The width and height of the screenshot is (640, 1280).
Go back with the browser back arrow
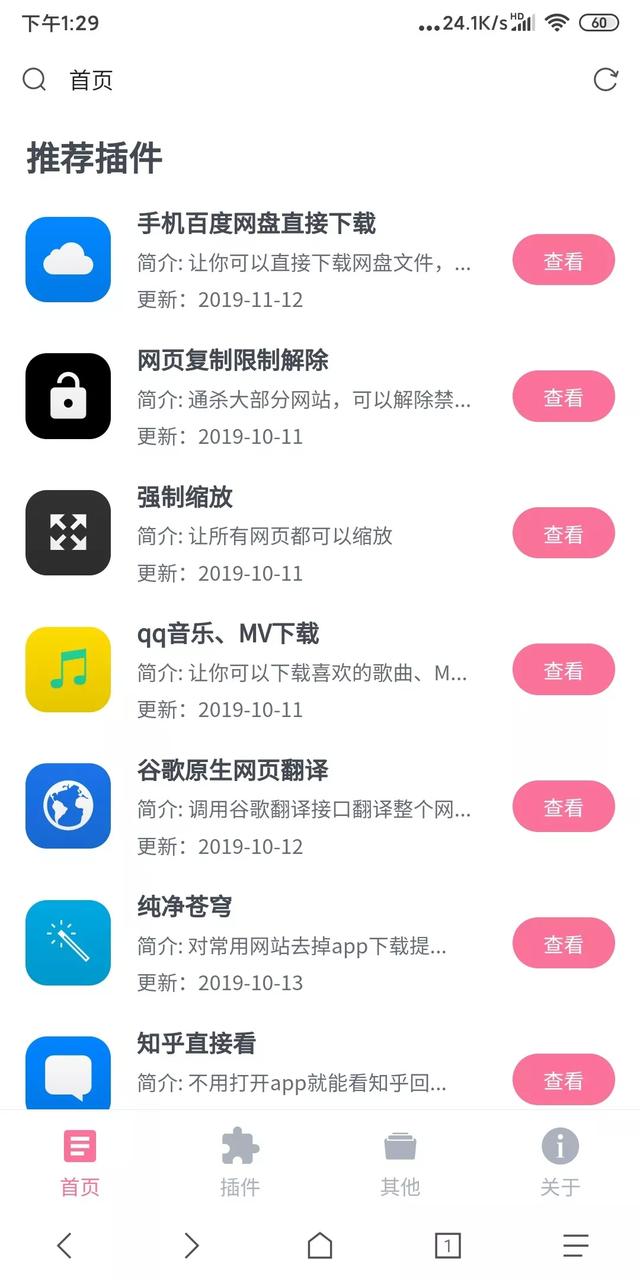(65, 1245)
